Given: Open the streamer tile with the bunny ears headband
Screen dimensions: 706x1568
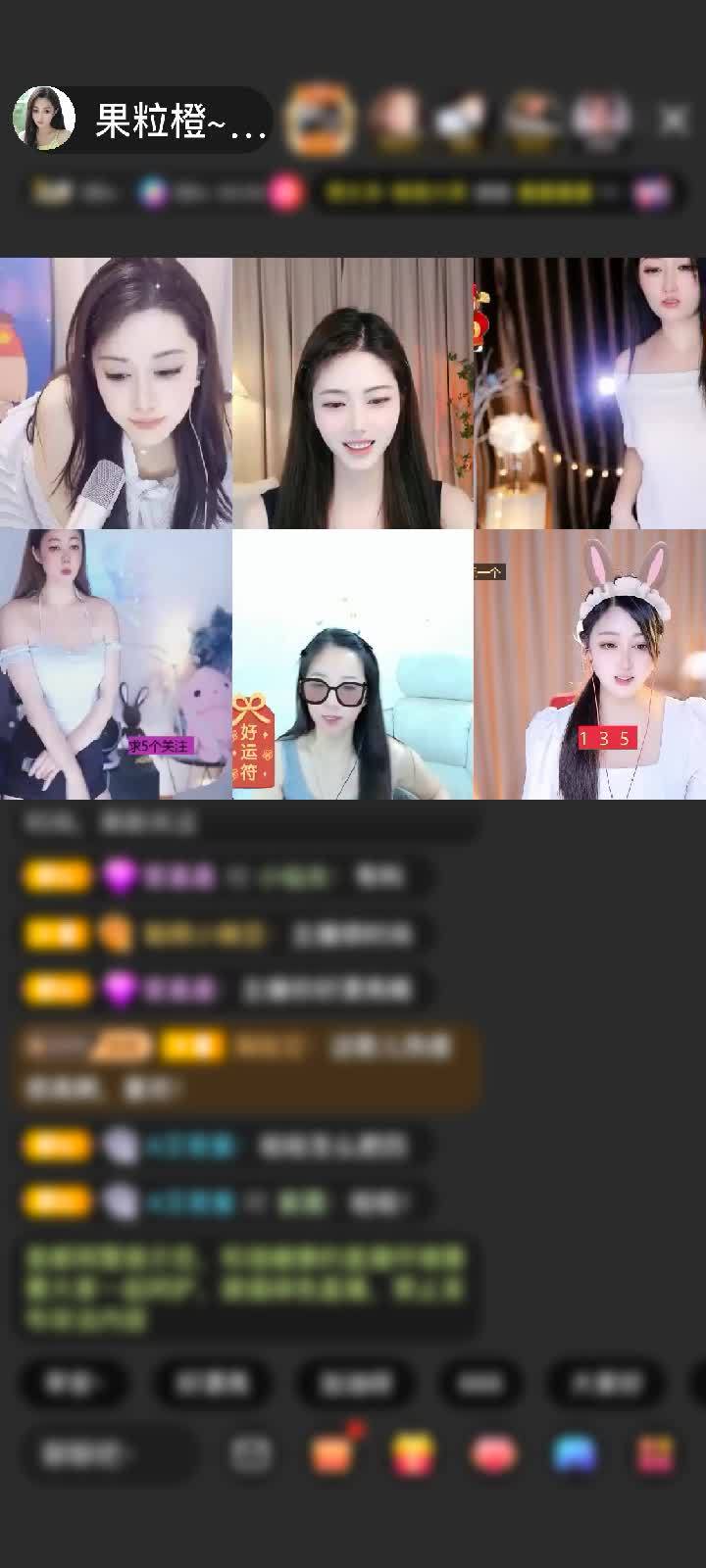Looking at the screenshot, I should point(590,664).
